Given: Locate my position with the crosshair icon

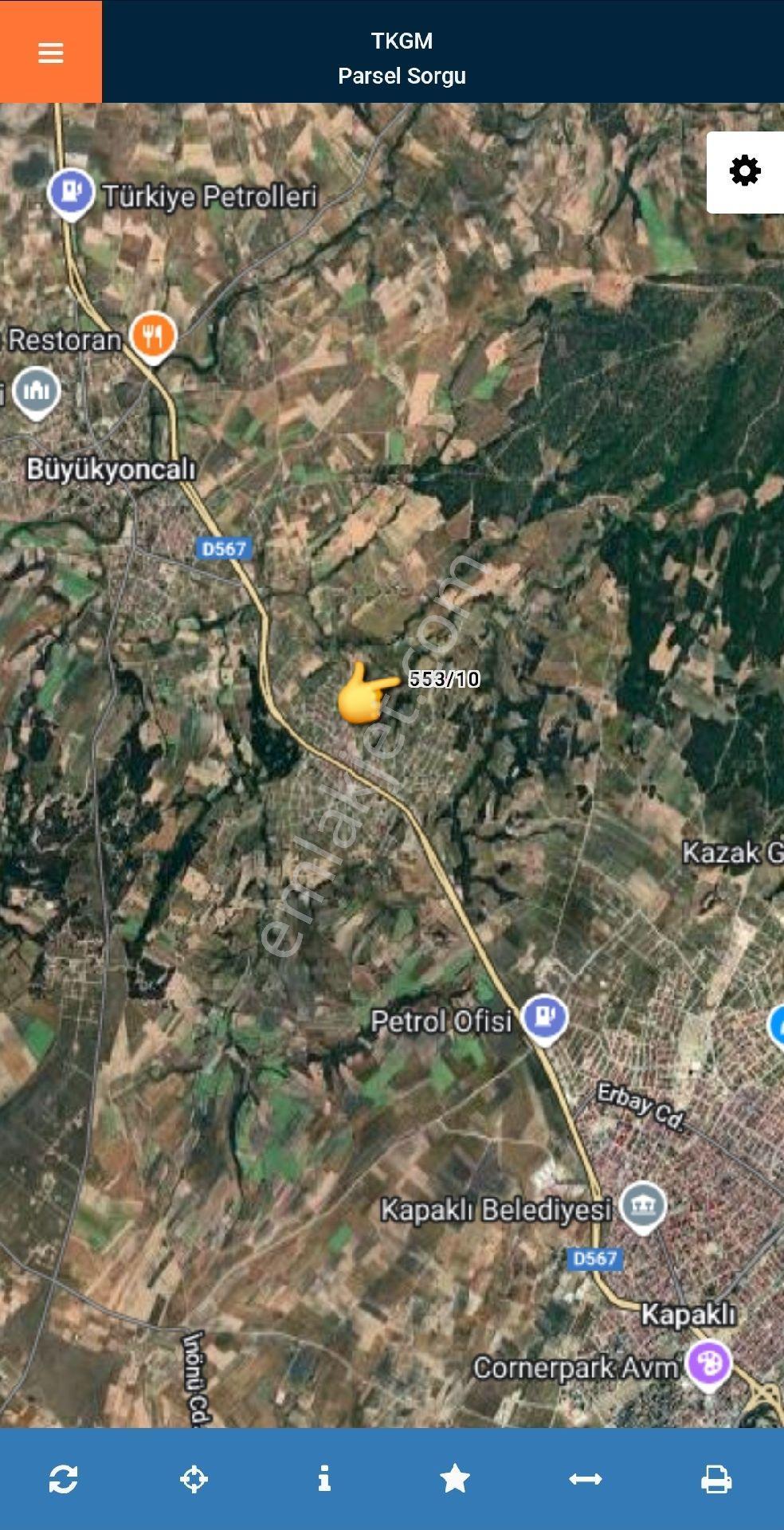Looking at the screenshot, I should 194,1479.
